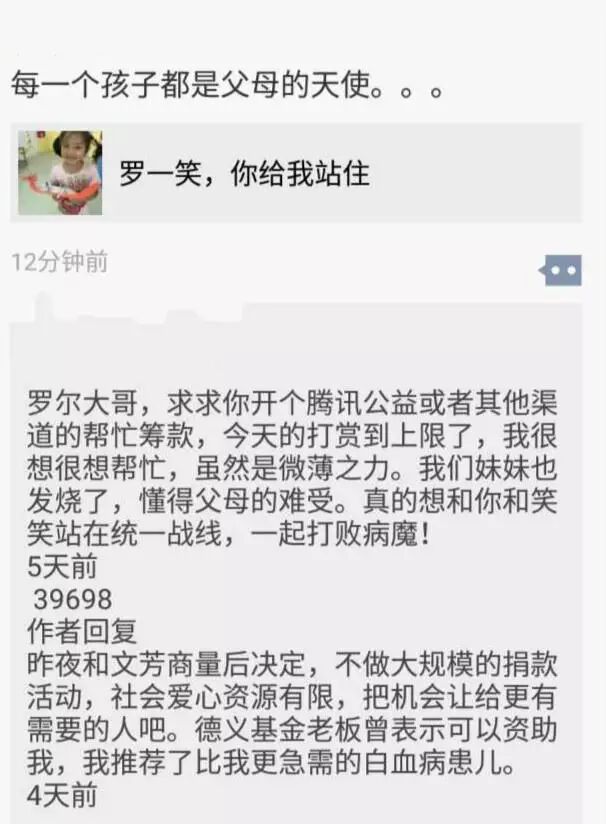Open the like and comment popup button

(561, 269)
